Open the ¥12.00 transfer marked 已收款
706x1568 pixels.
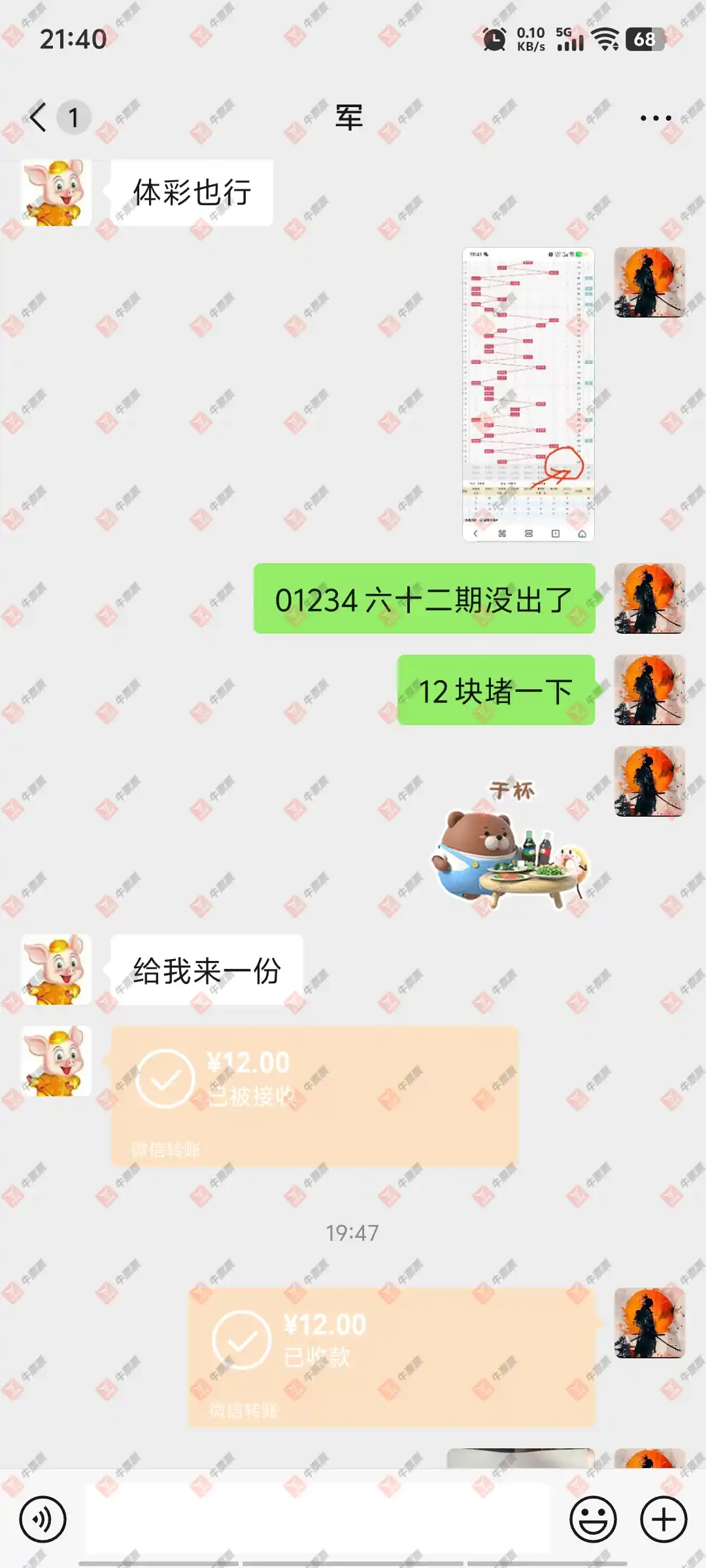[x=391, y=1357]
